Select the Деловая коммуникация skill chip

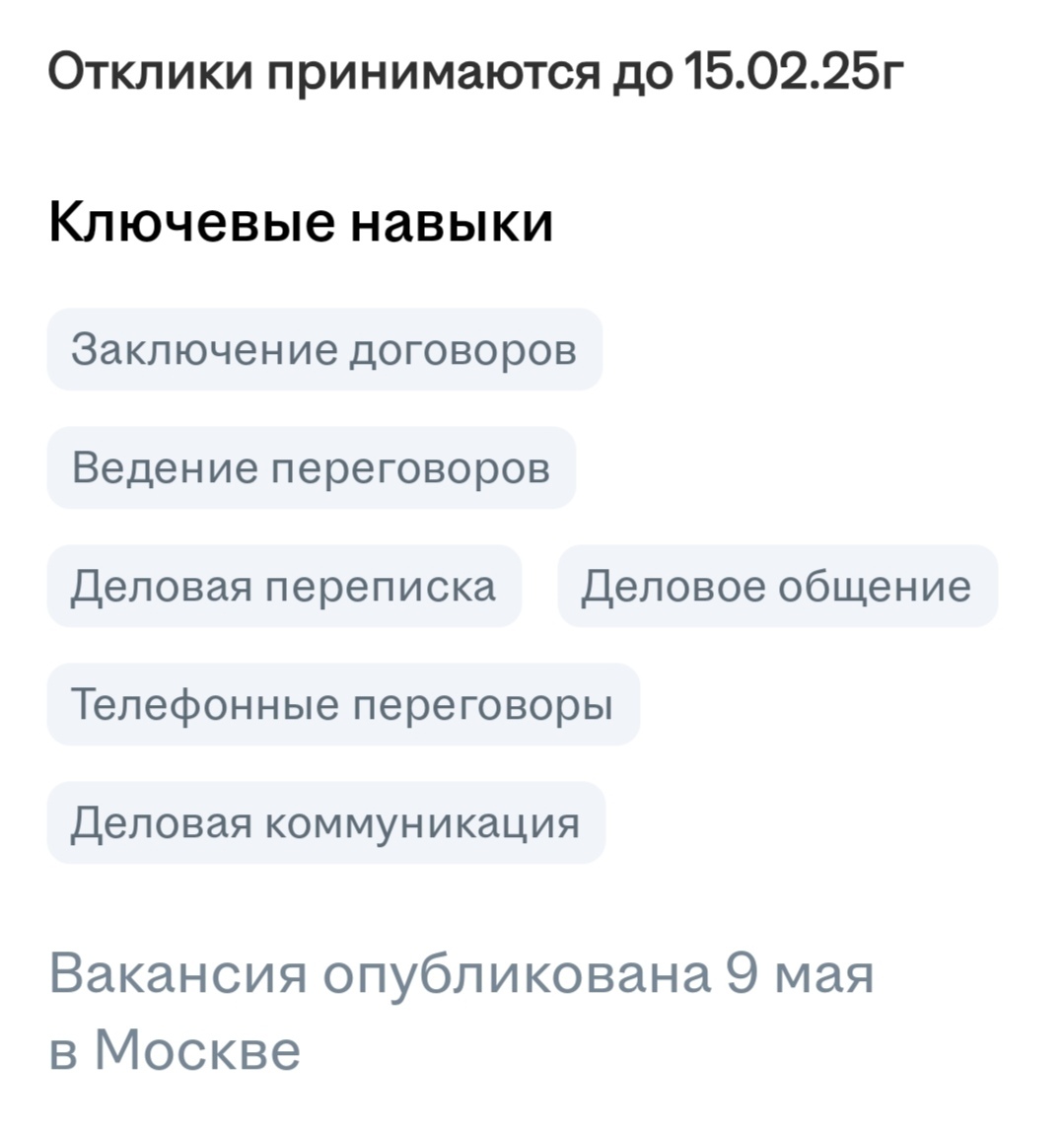pyautogui.click(x=325, y=823)
